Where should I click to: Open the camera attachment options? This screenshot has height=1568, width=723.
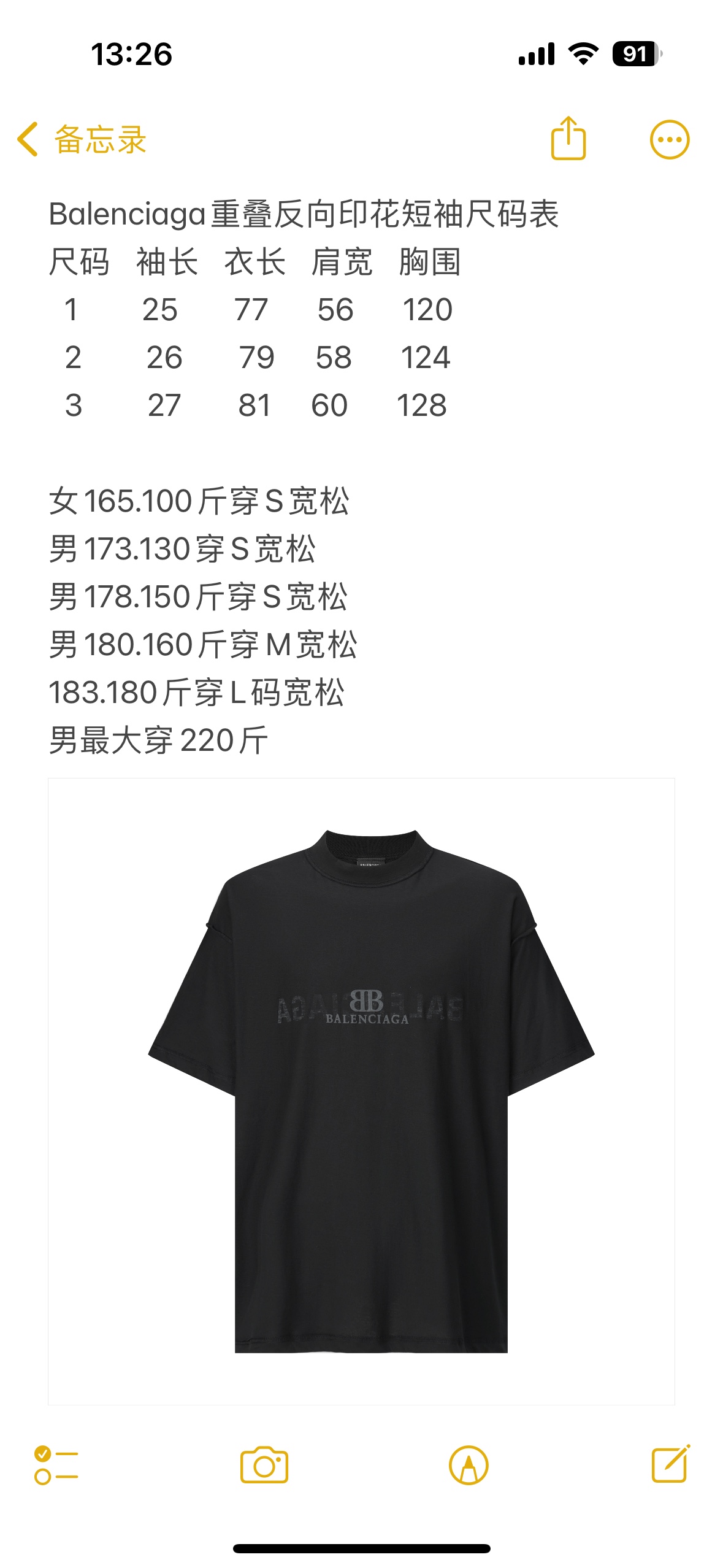coord(264,1465)
